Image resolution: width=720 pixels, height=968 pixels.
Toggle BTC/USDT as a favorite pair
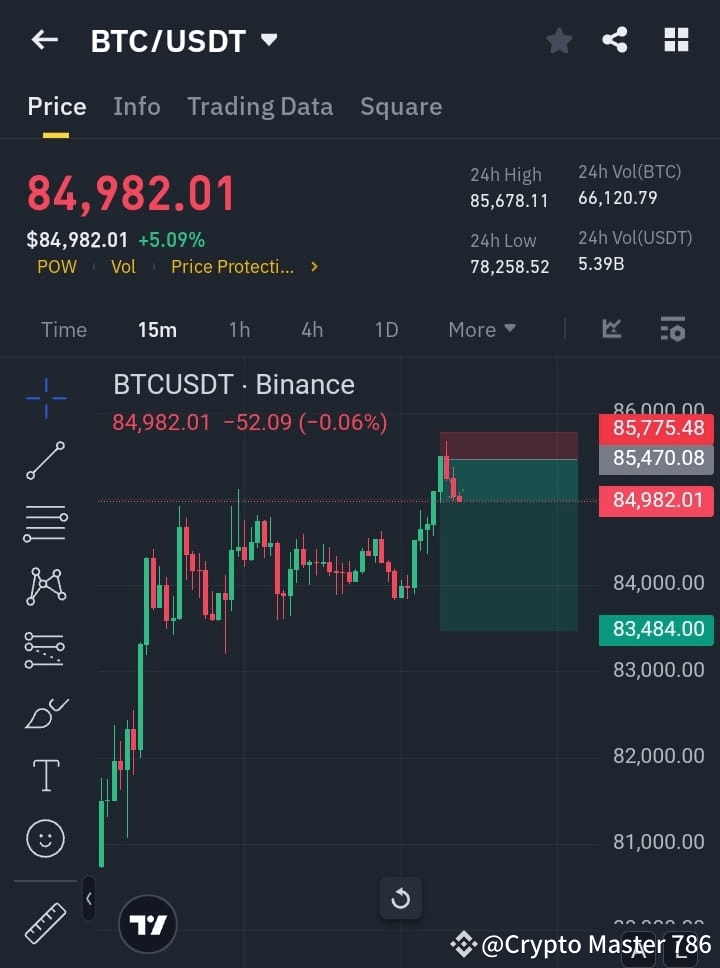[x=558, y=40]
